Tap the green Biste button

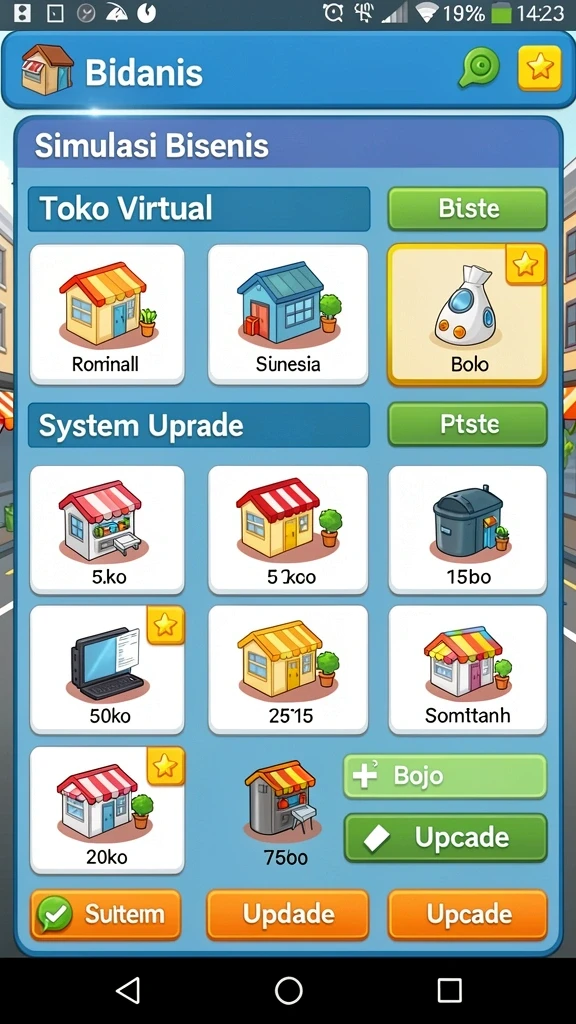click(x=468, y=208)
